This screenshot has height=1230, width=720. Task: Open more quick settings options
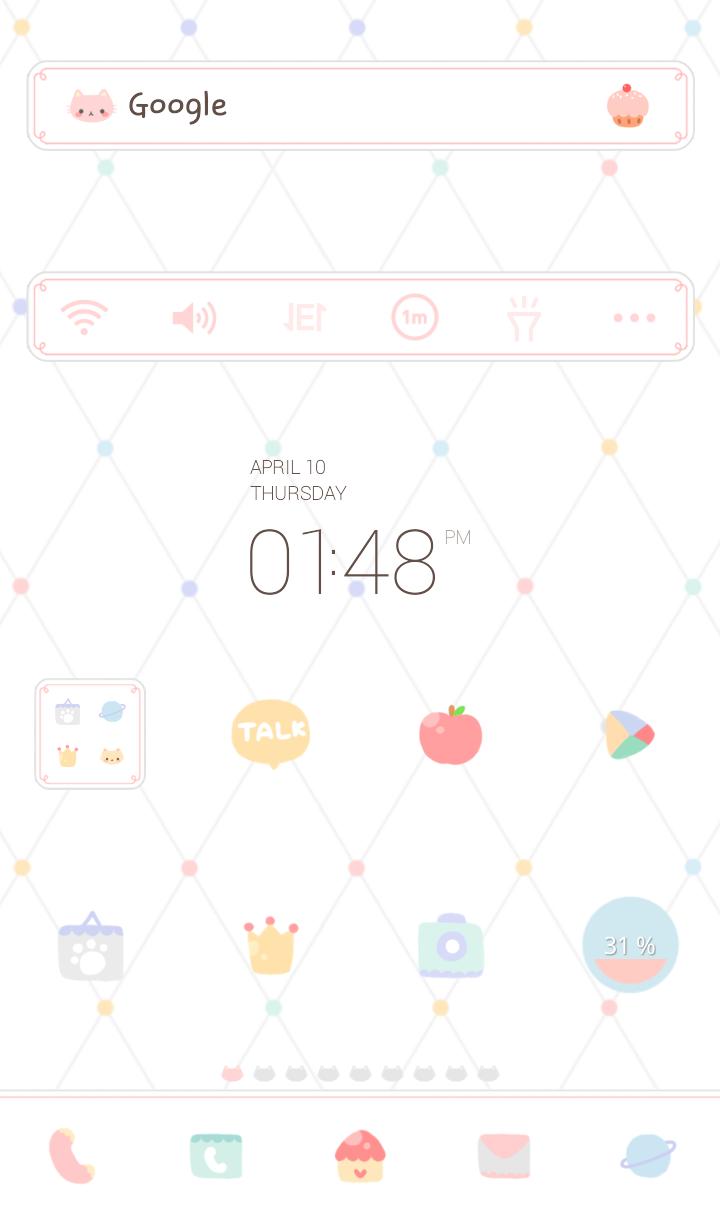tap(634, 318)
